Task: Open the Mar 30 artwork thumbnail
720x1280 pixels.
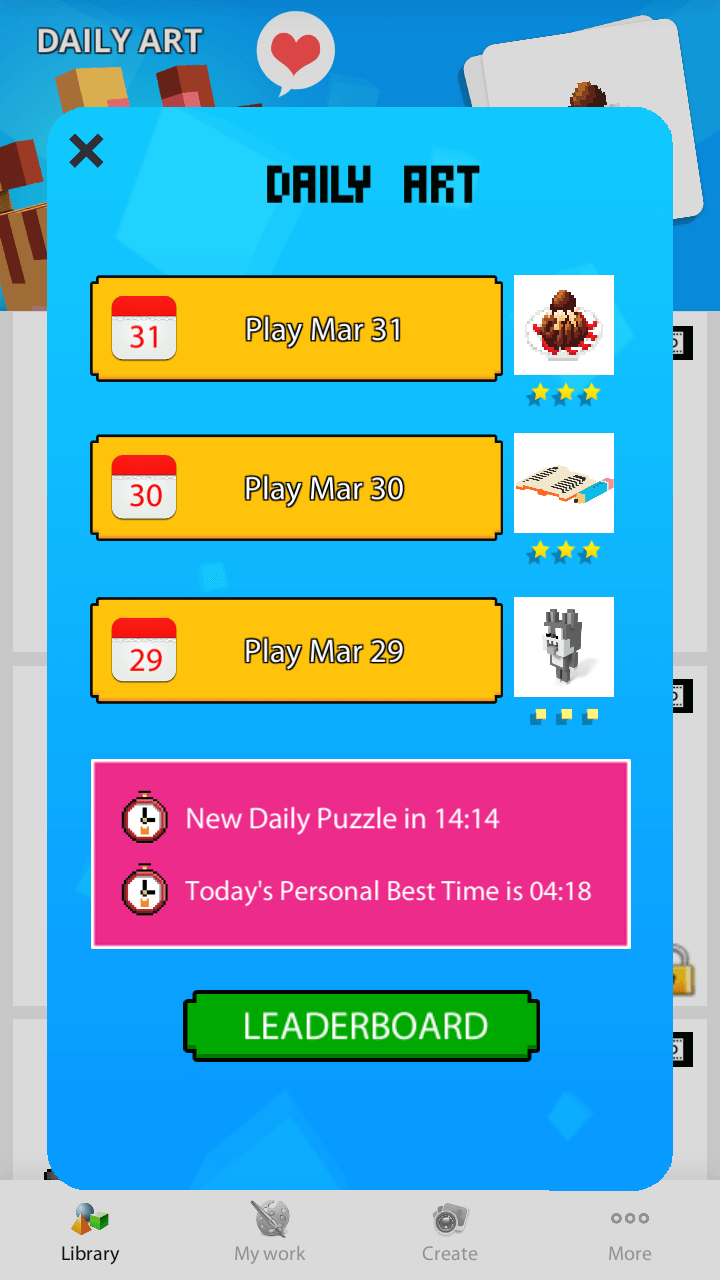Action: click(x=563, y=483)
